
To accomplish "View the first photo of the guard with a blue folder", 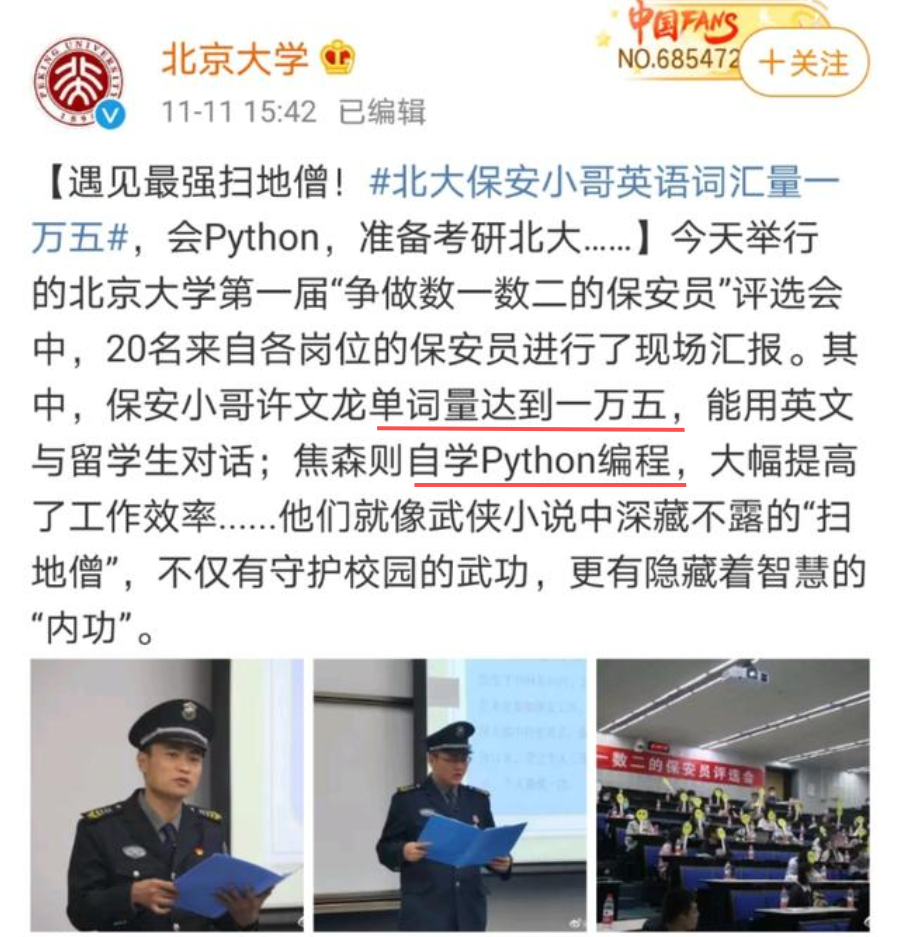I will tap(165, 794).
